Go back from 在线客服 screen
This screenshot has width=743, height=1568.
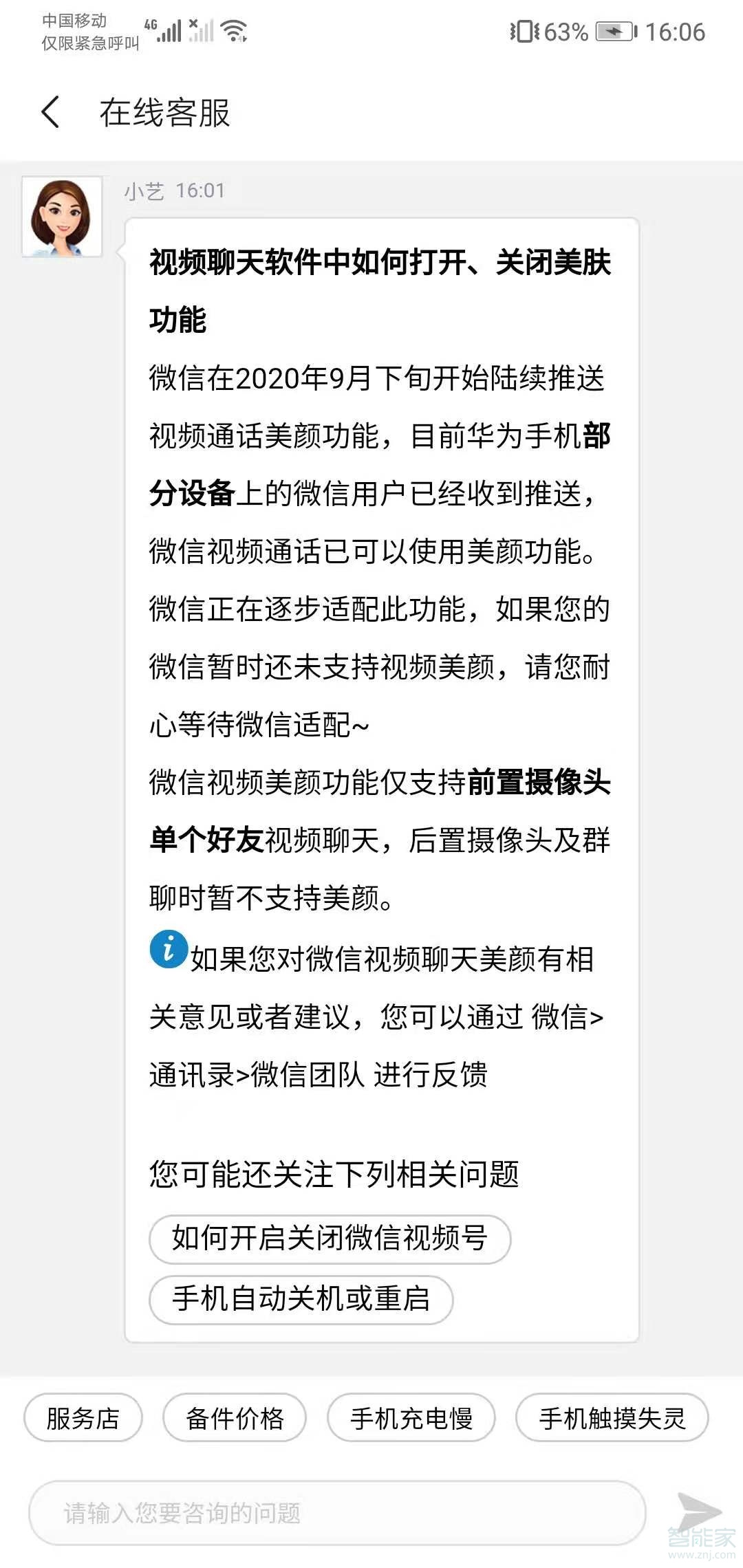(50, 112)
